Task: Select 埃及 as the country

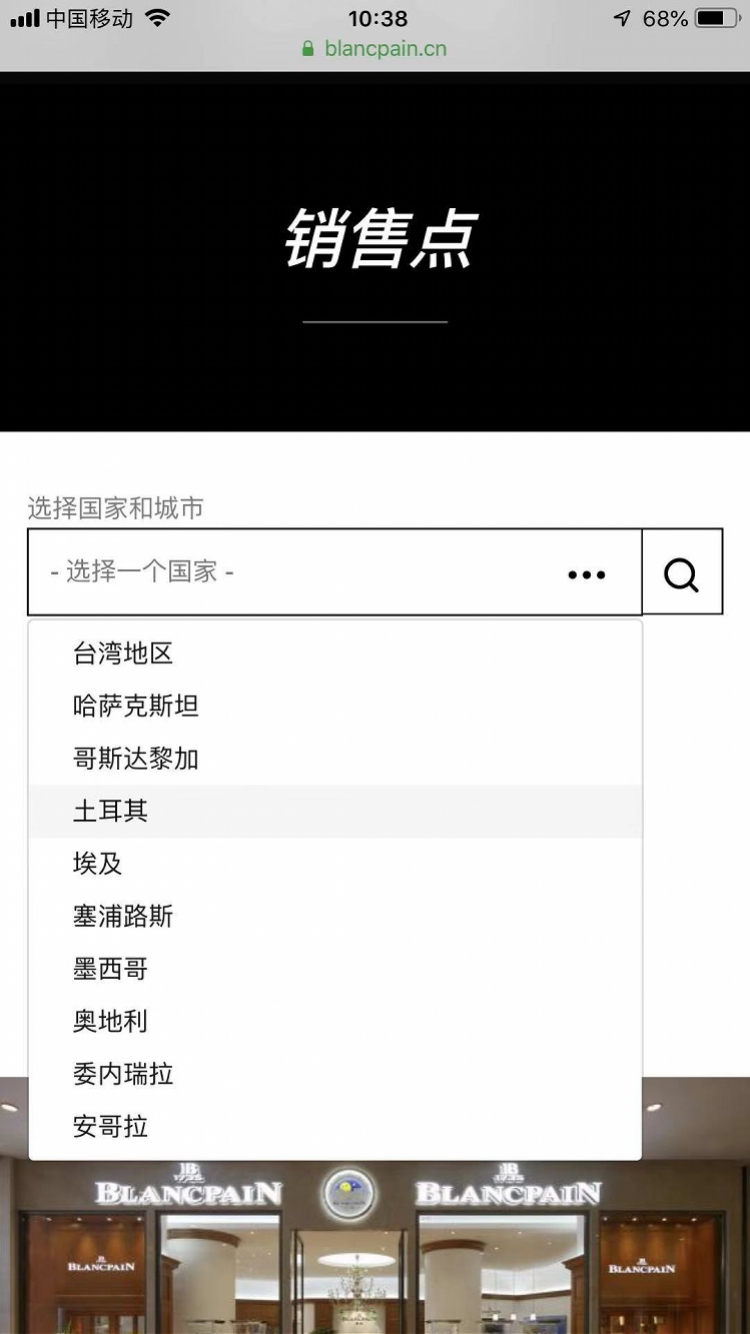Action: pos(335,864)
